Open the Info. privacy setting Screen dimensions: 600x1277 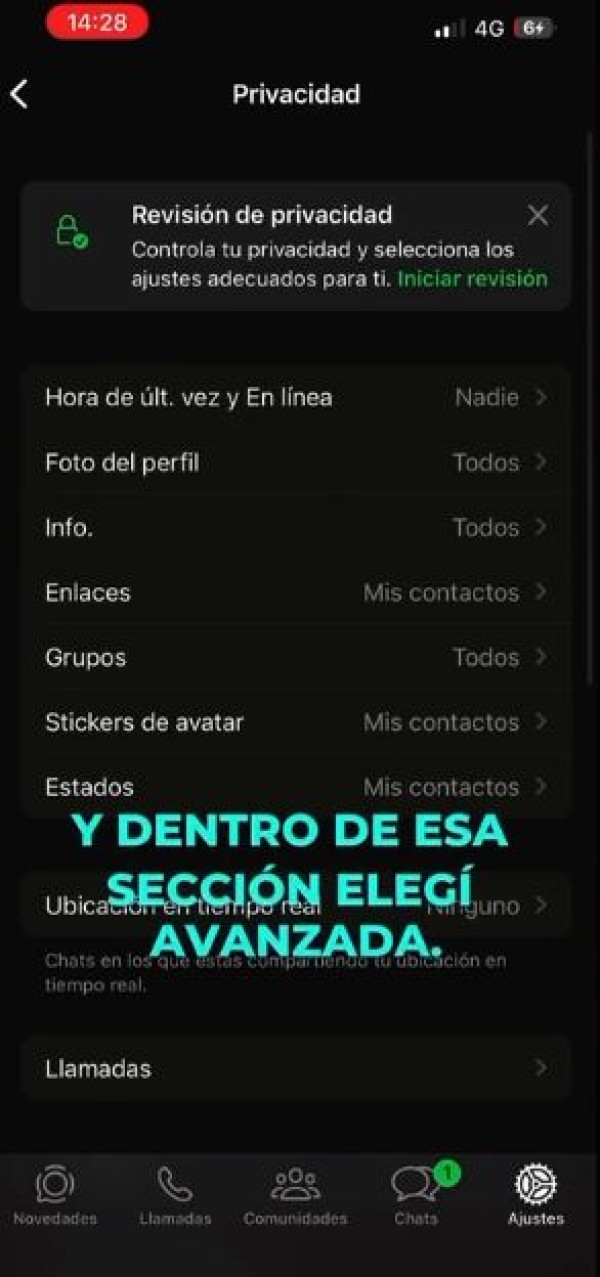296,527
